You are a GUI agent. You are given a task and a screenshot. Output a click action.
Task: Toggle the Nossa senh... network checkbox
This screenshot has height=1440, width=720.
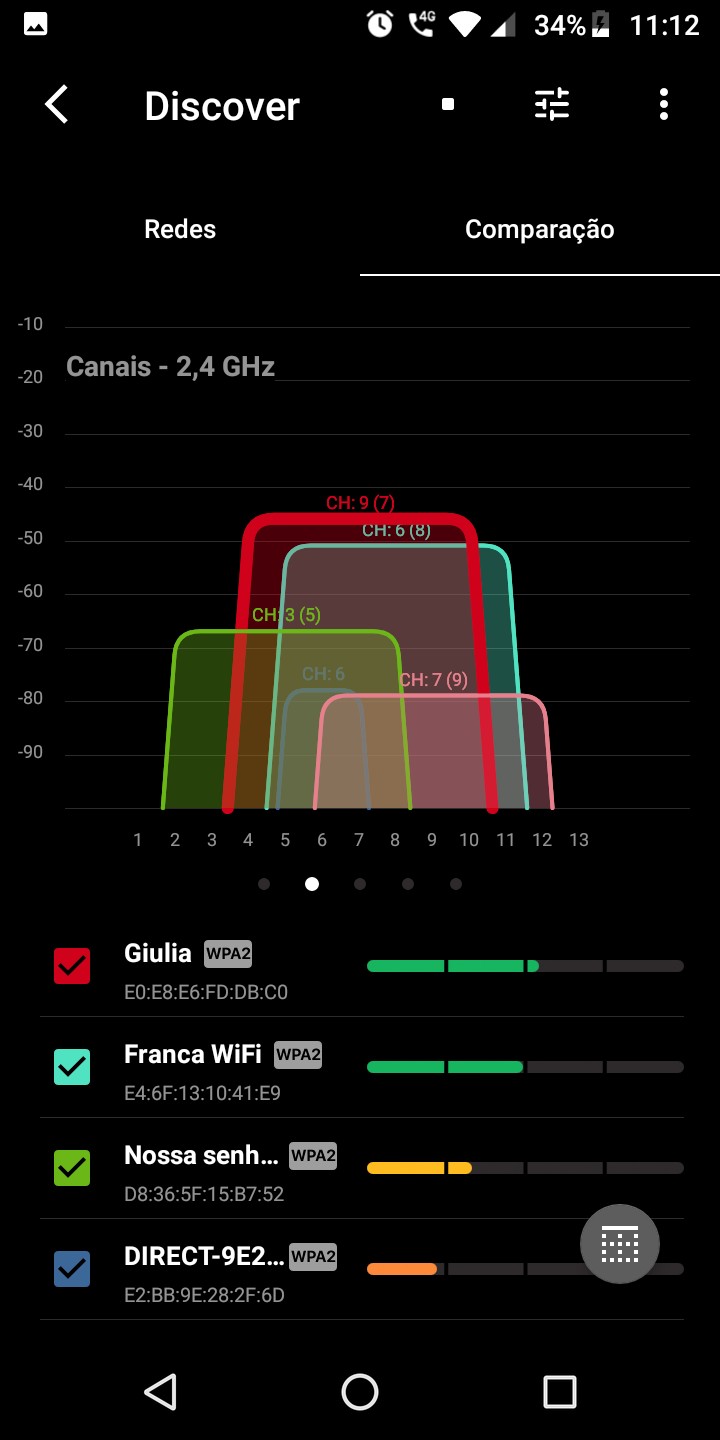72,1168
